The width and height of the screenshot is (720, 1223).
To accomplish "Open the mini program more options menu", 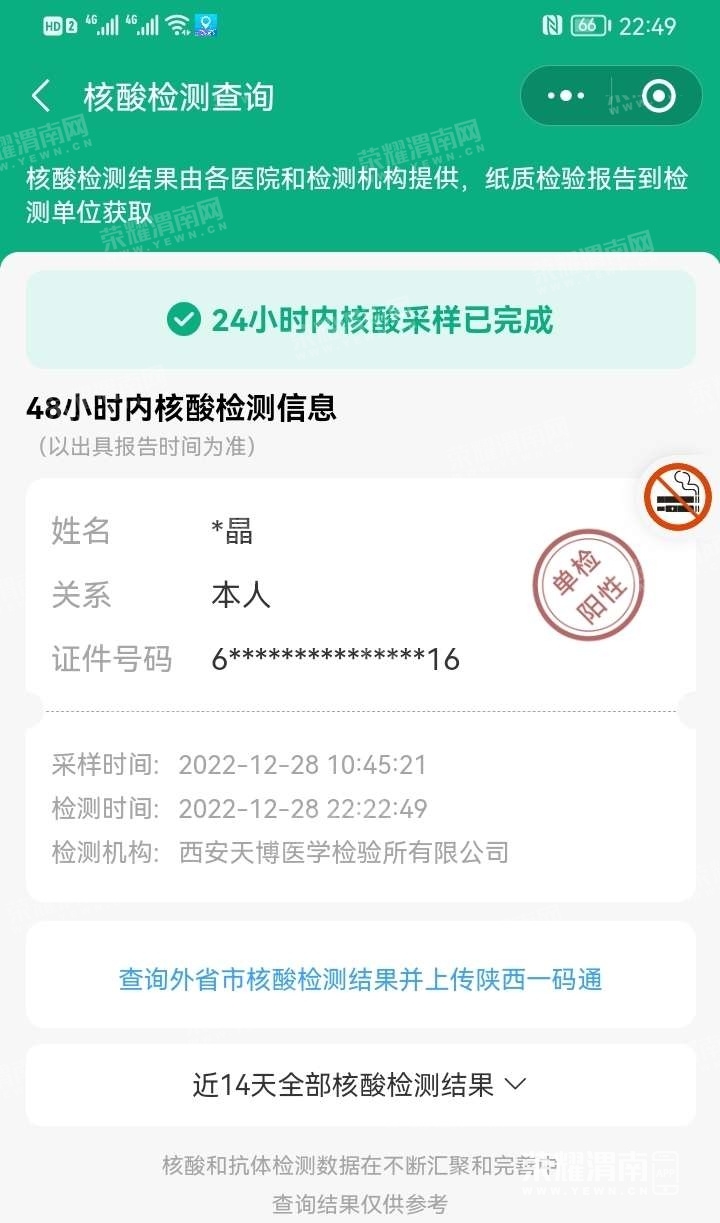I will click(566, 97).
